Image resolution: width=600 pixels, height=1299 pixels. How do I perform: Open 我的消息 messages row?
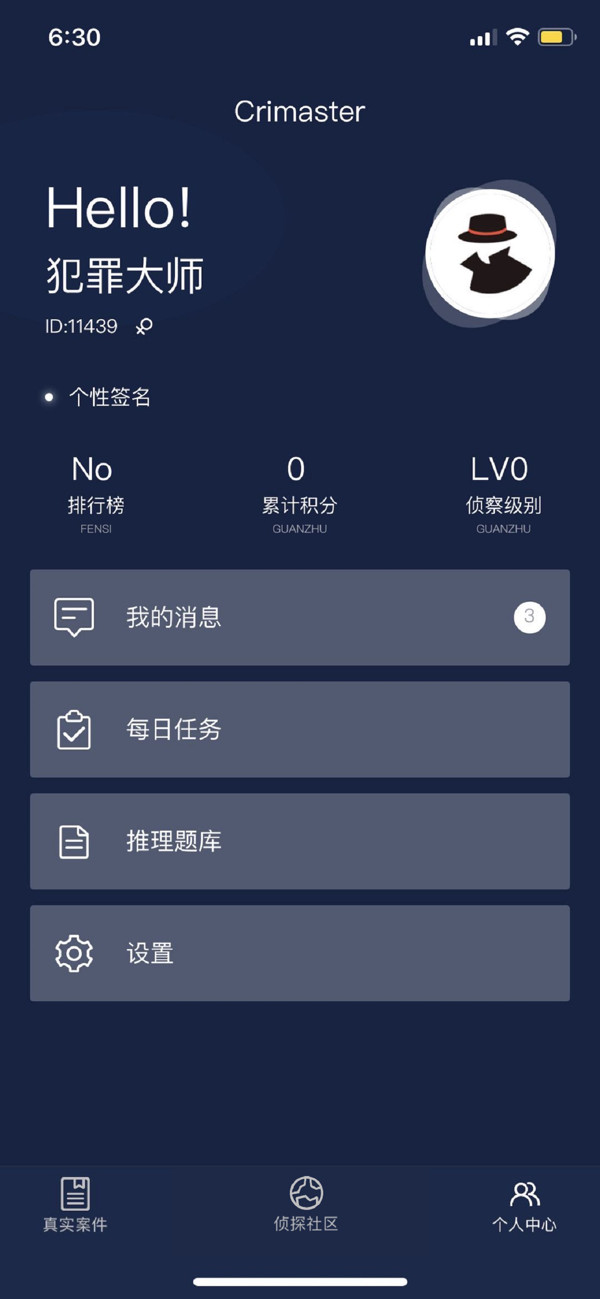pyautogui.click(x=300, y=617)
